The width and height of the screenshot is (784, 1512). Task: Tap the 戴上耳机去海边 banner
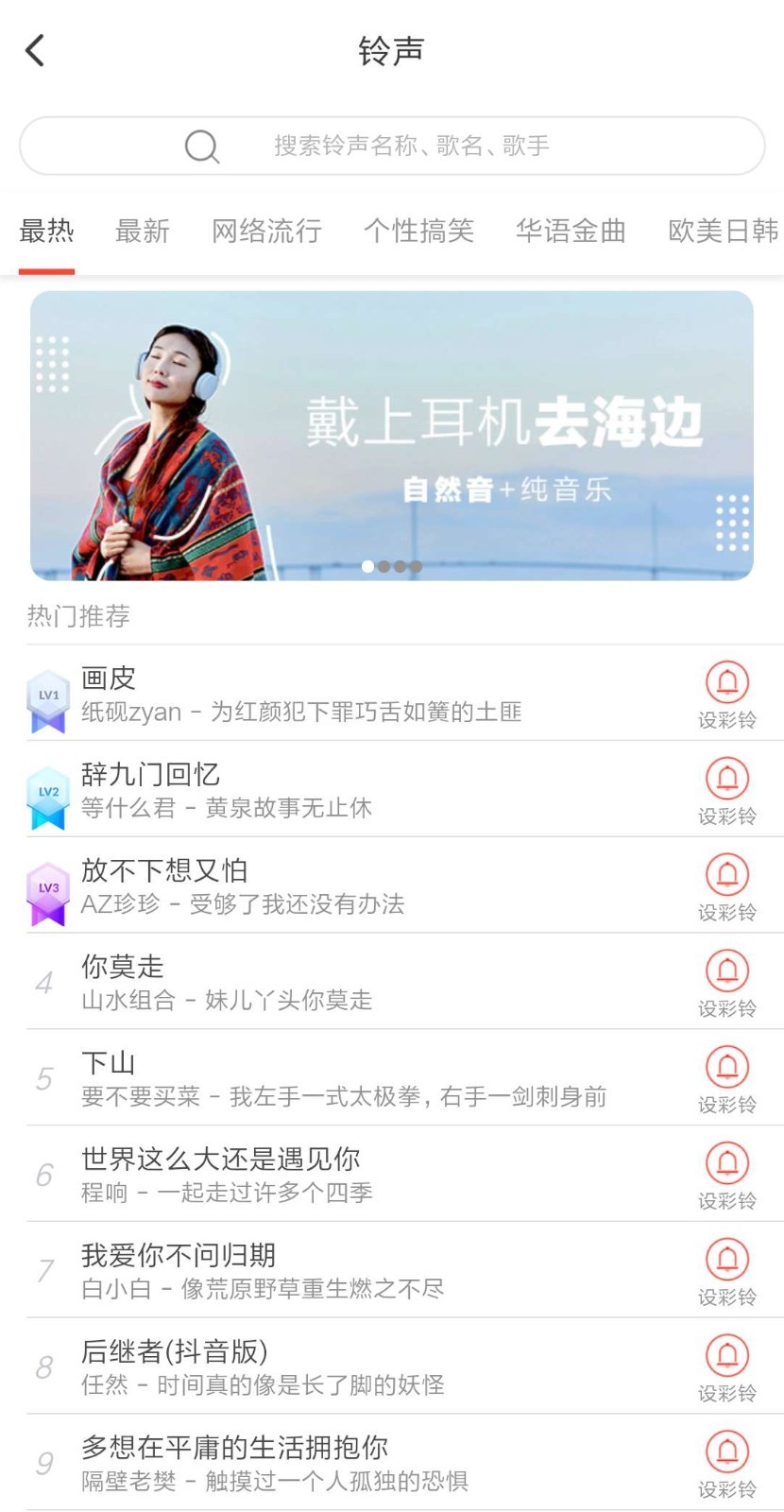[x=392, y=437]
